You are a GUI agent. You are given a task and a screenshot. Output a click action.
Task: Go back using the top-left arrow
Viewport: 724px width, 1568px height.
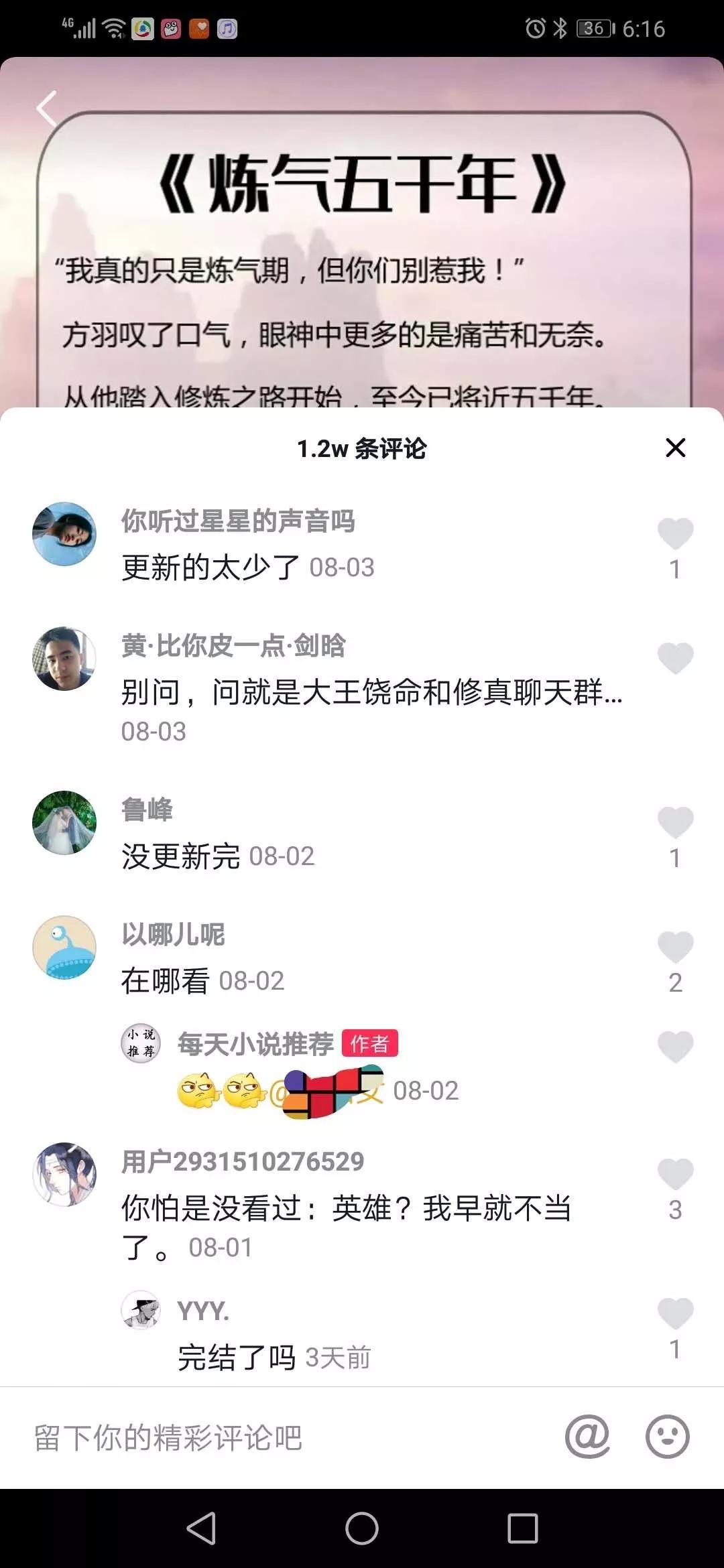[47, 109]
